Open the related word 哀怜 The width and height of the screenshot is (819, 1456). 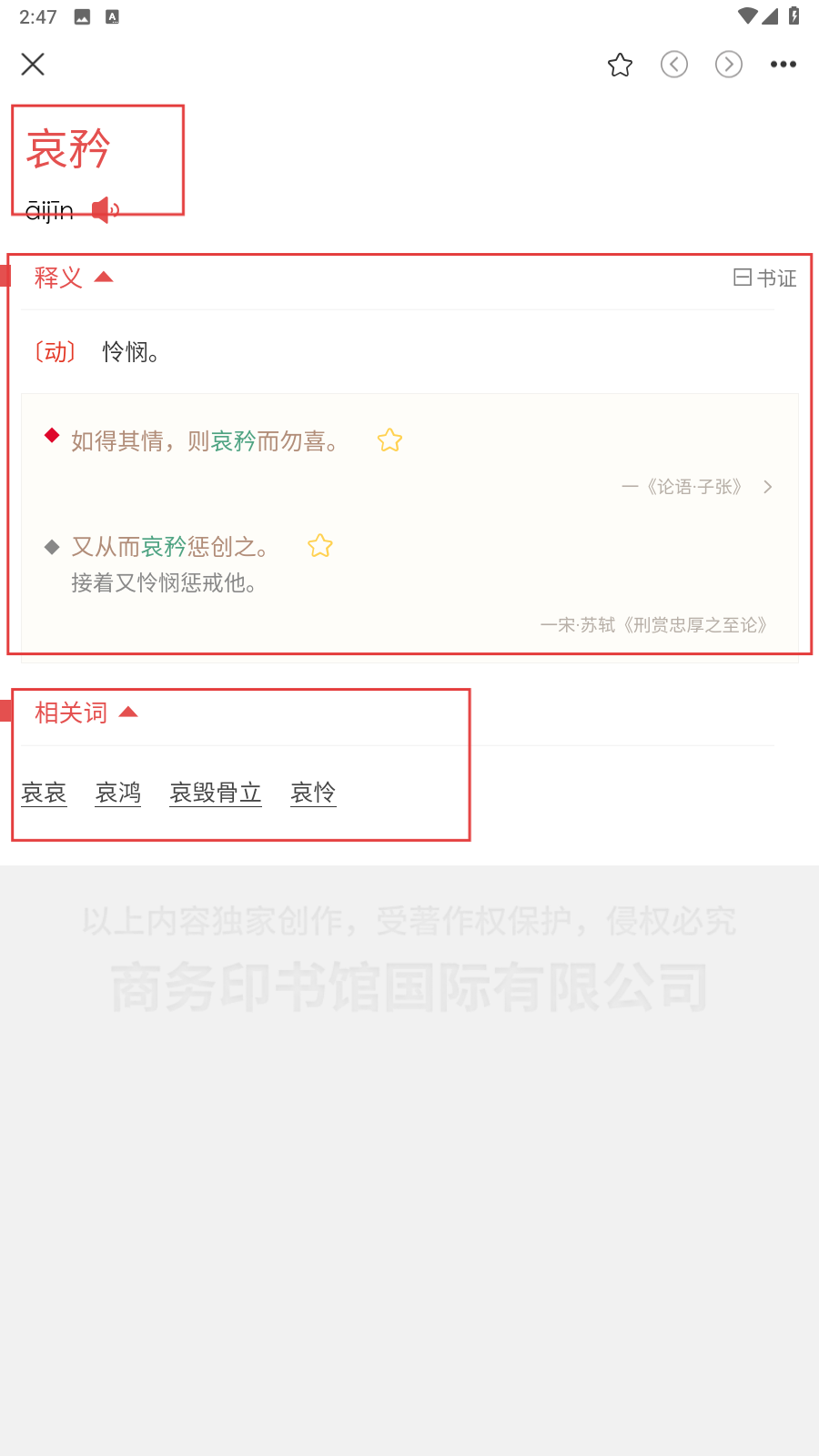pyautogui.click(x=313, y=793)
